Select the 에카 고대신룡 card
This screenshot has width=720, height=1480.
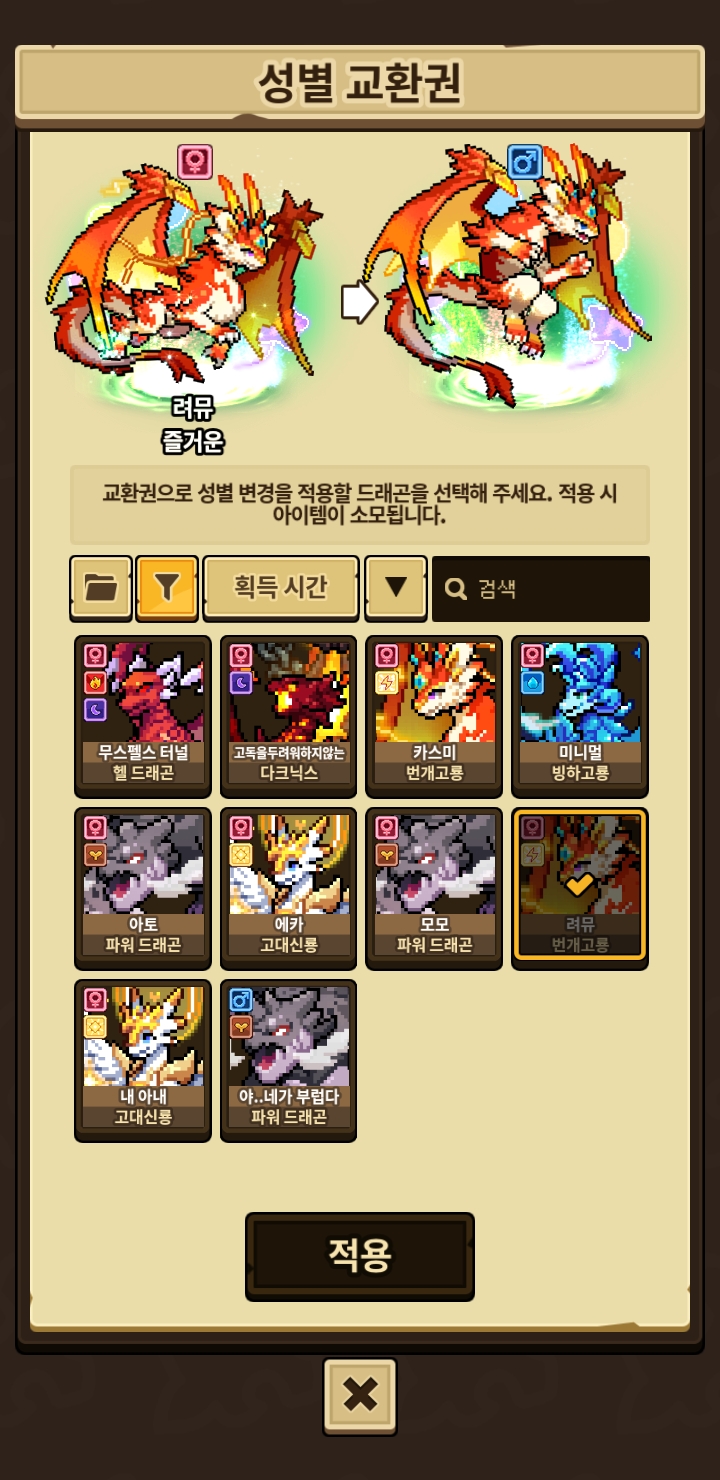click(289, 888)
